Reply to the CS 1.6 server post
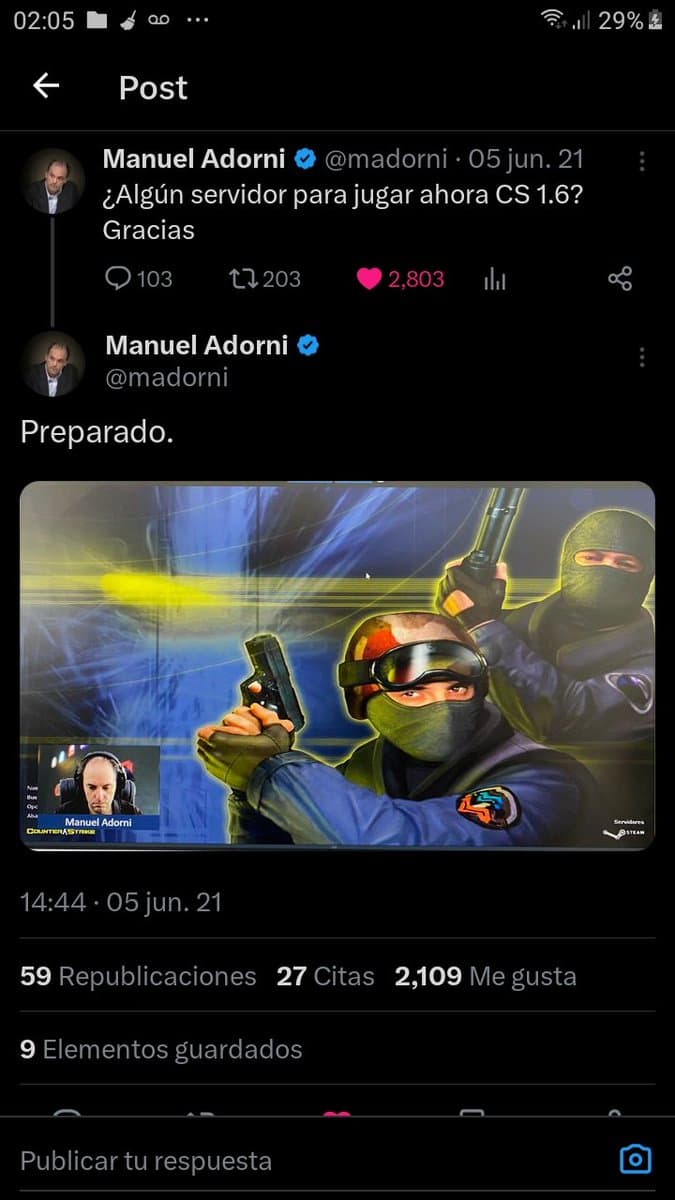The image size is (675, 1200). click(138, 279)
